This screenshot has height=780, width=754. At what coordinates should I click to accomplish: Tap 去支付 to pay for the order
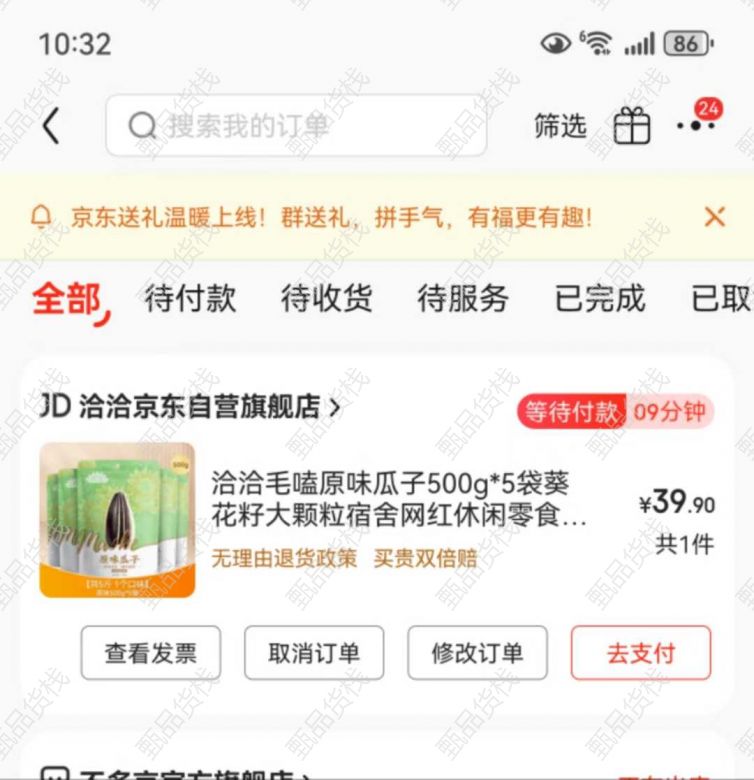[x=640, y=653]
